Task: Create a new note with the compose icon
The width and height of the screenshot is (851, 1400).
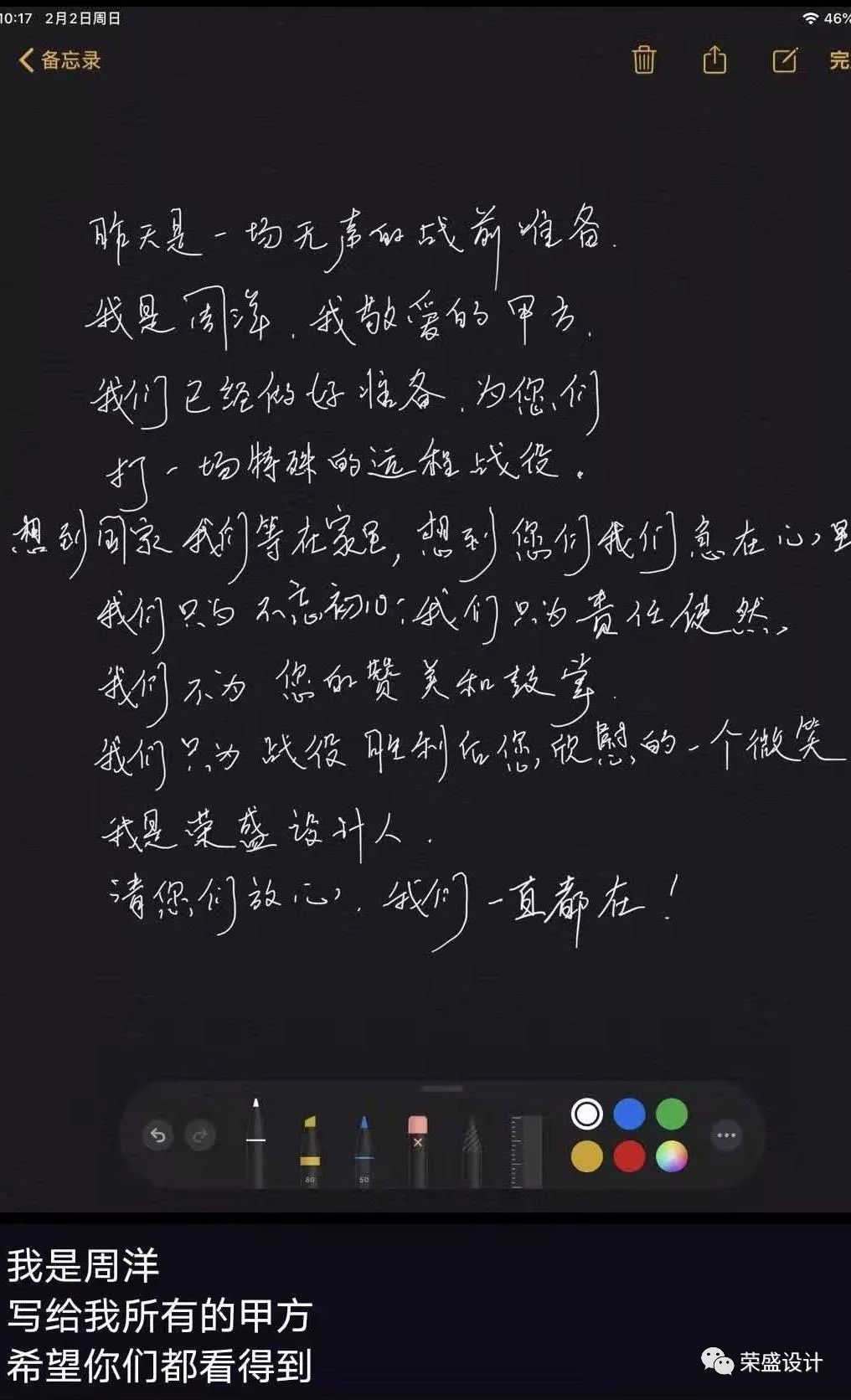Action: click(x=784, y=59)
